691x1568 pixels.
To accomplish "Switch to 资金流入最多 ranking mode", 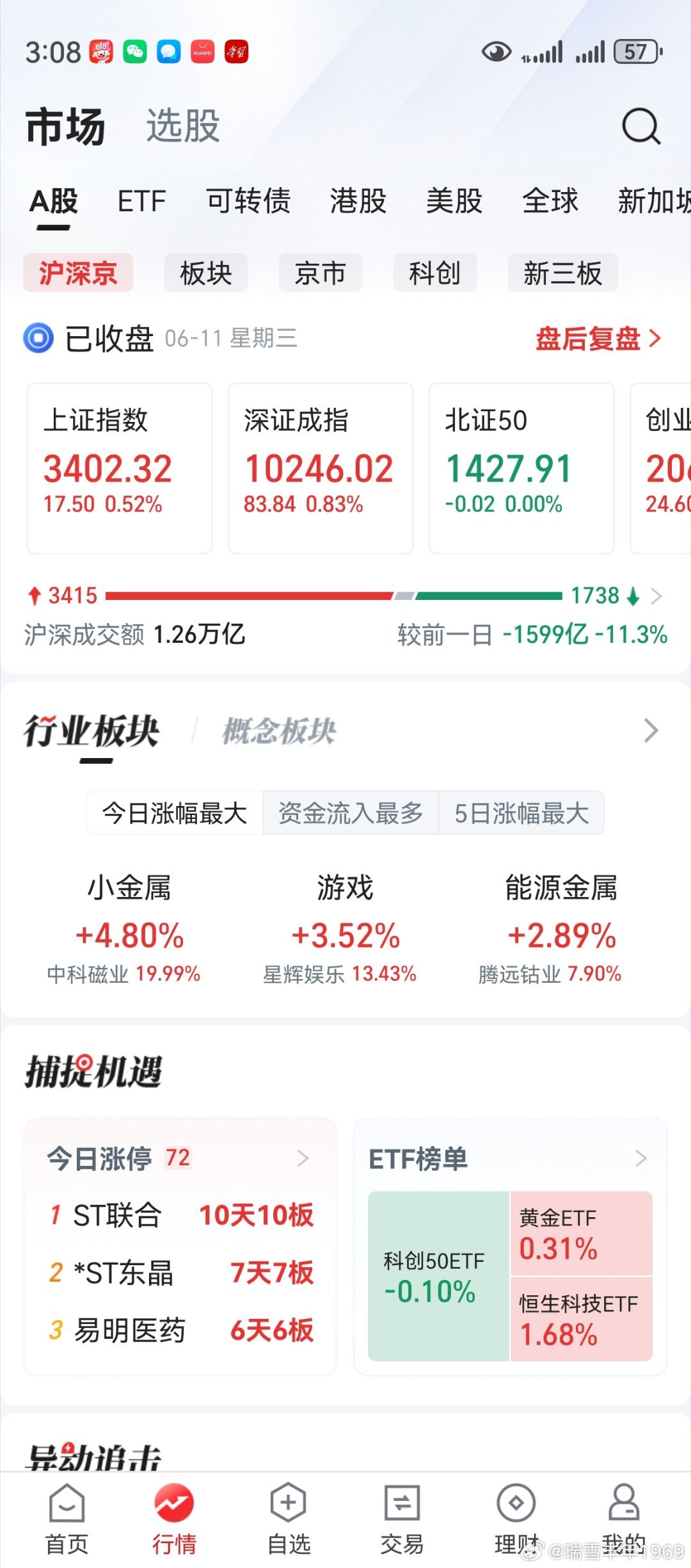I will click(351, 812).
